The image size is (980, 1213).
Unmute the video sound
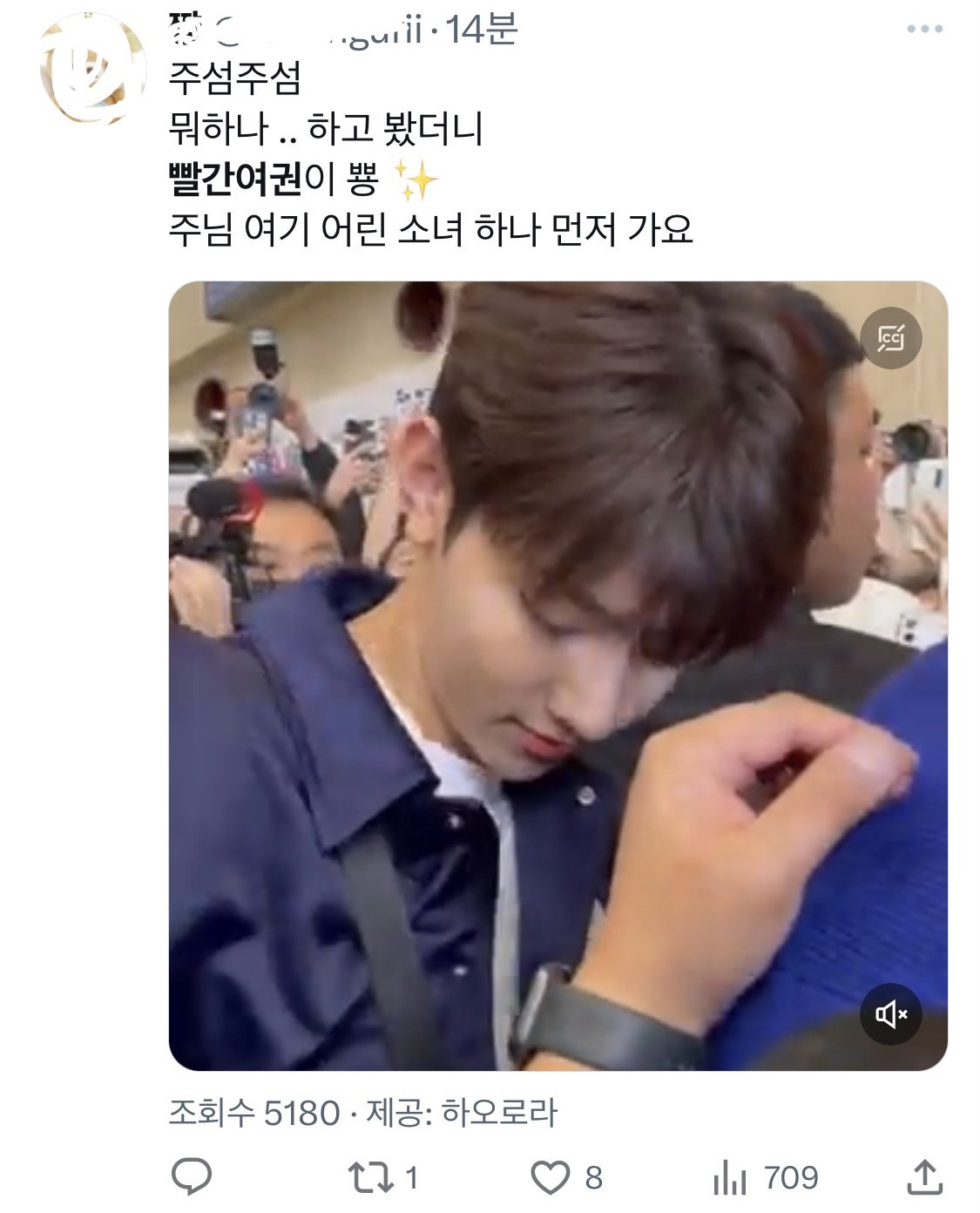[x=890, y=1013]
